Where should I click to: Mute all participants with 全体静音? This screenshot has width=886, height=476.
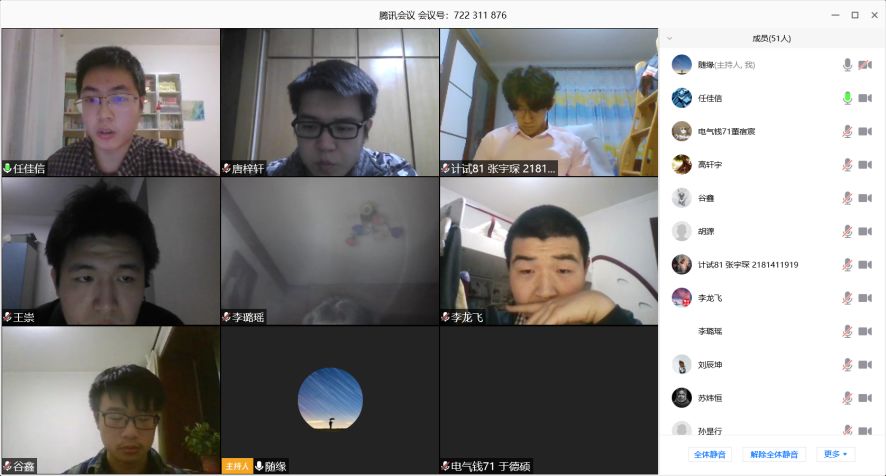(x=711, y=454)
